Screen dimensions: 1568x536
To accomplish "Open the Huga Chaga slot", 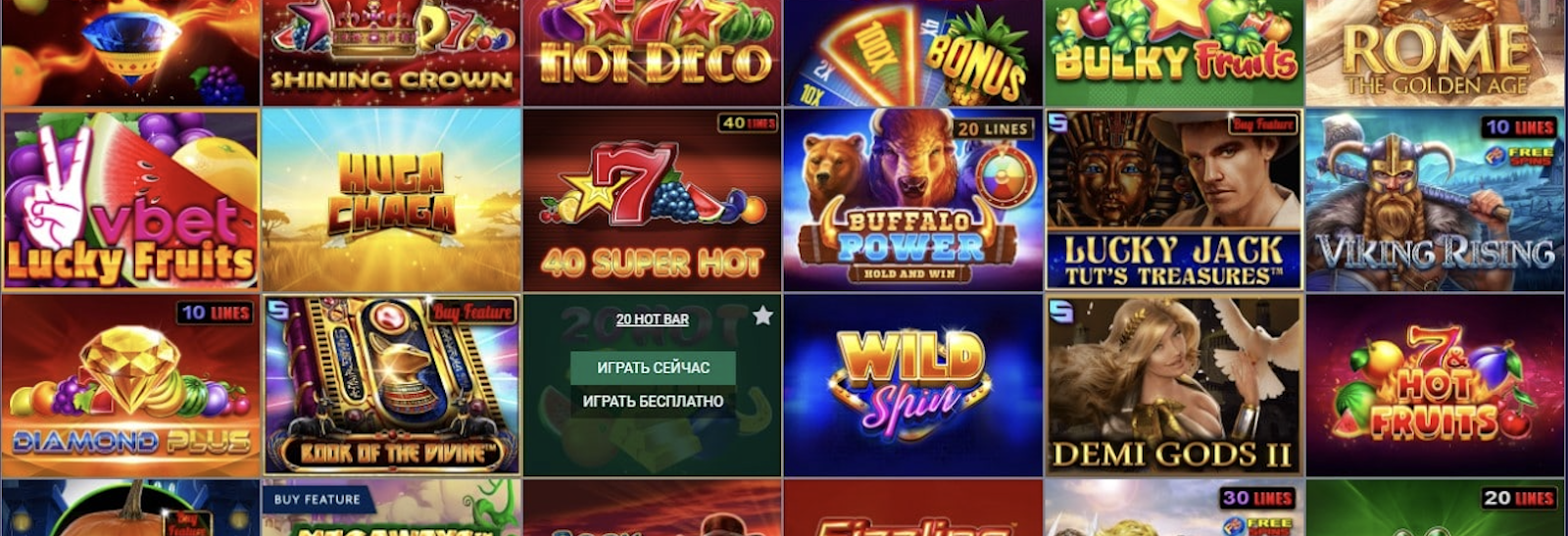I will point(391,200).
